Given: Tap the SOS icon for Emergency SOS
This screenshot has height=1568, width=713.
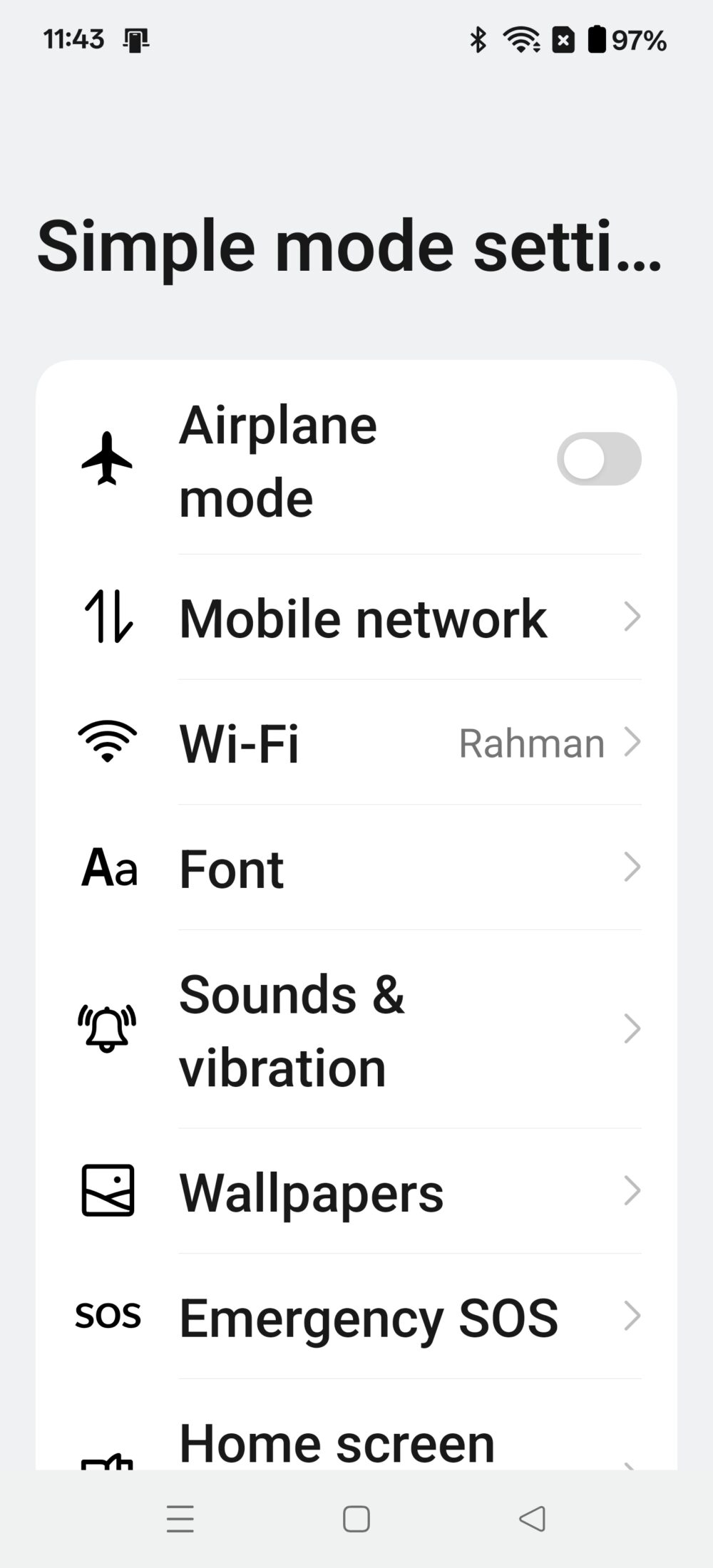Looking at the screenshot, I should 108,1315.
